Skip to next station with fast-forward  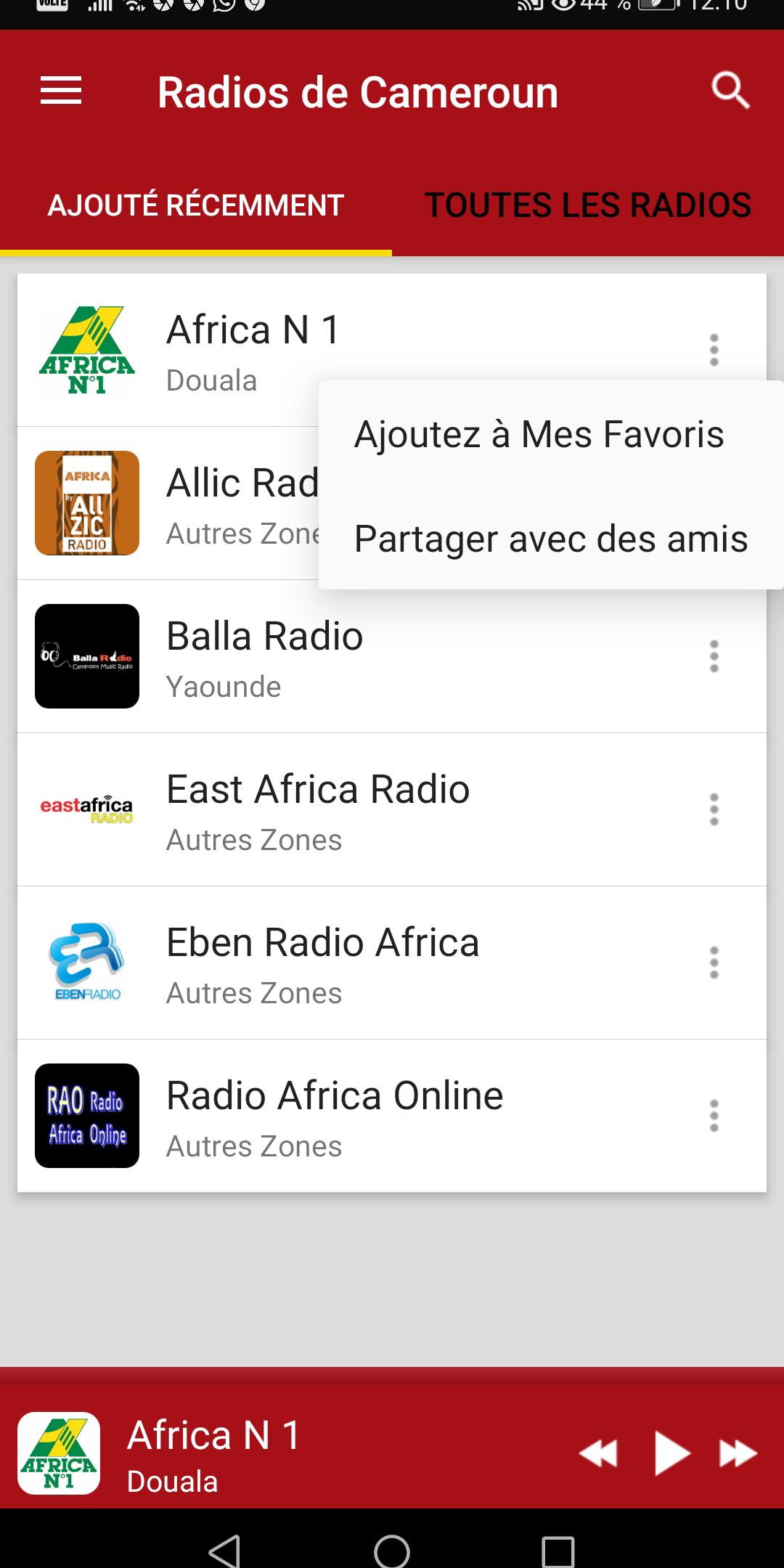coord(738,1453)
